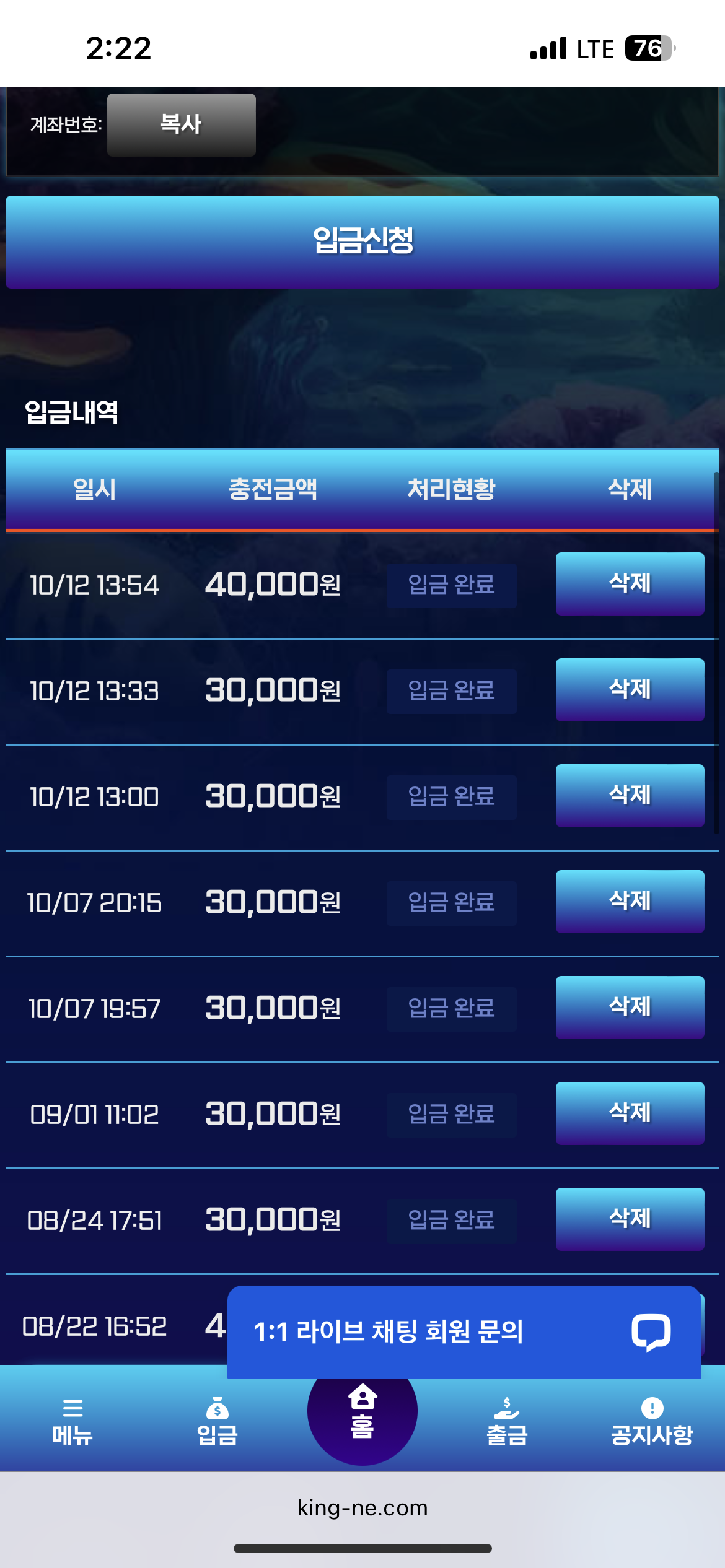Open the 공지사항 notices tab

651,1422
